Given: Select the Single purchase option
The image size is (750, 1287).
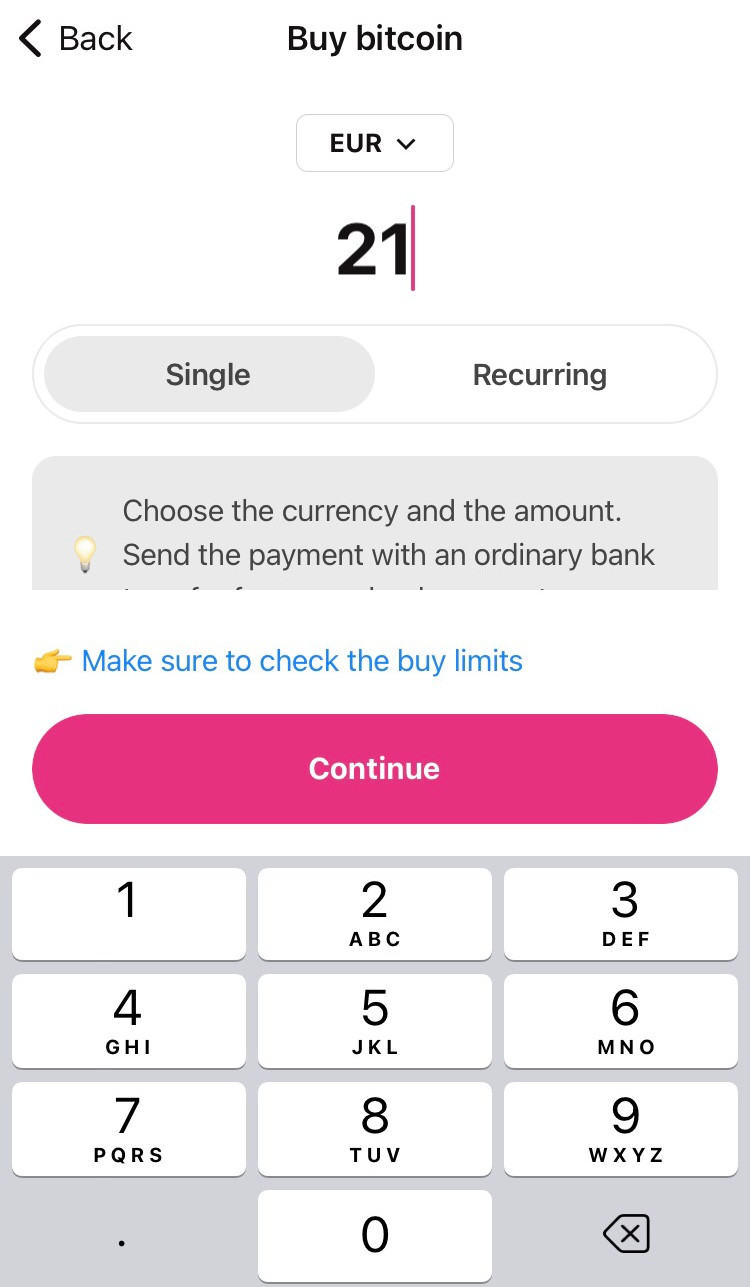Looking at the screenshot, I should tap(209, 375).
